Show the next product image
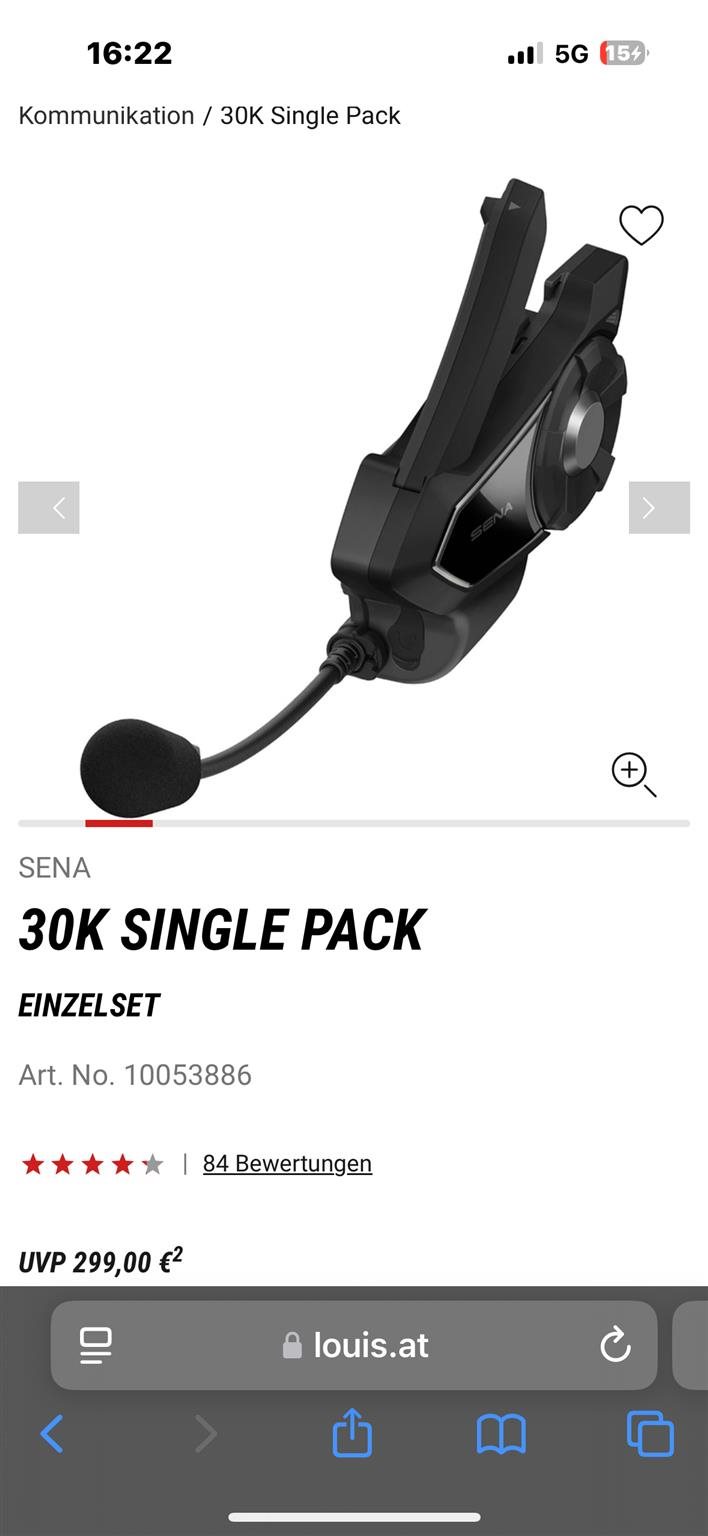This screenshot has width=708, height=1536. (x=659, y=508)
